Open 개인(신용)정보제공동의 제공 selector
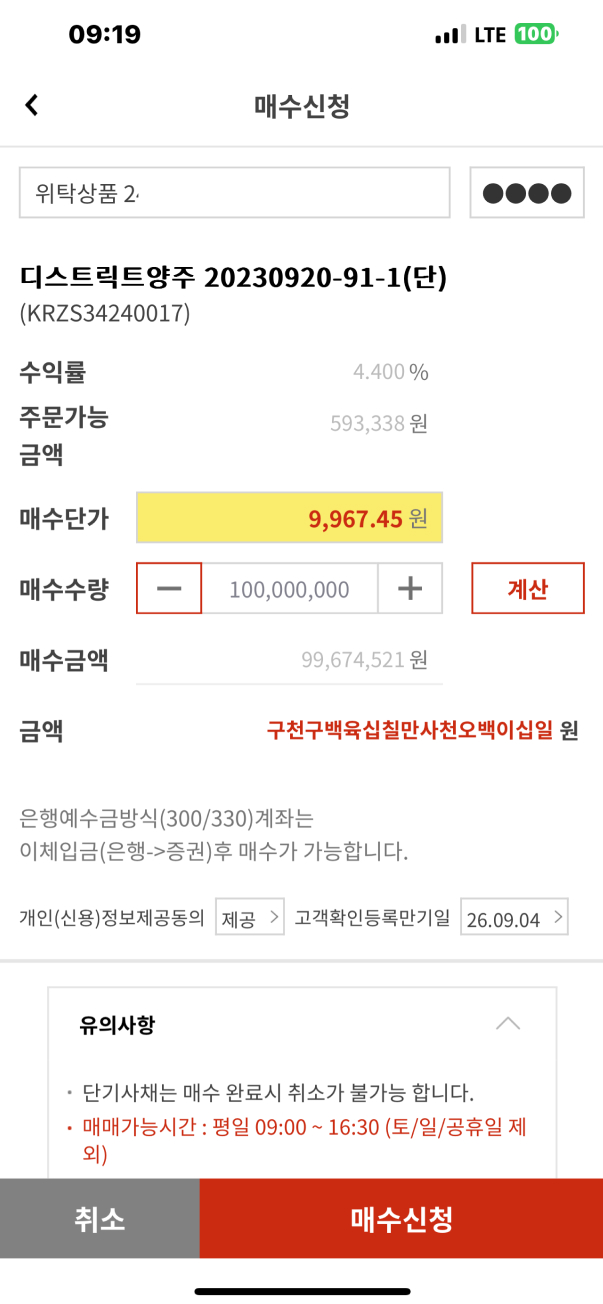Screen dimensions: 603x1304 (x=250, y=917)
